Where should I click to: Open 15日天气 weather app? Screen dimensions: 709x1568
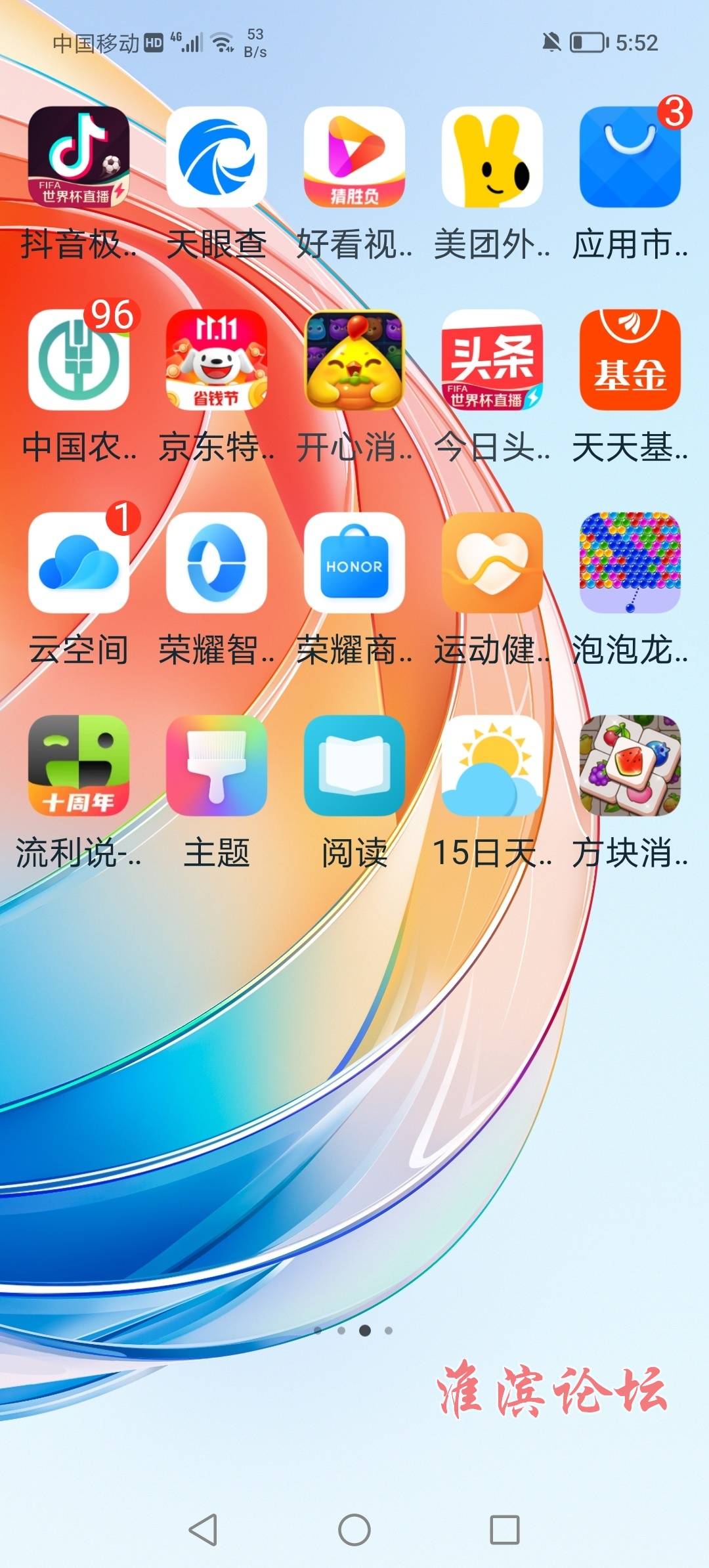pyautogui.click(x=492, y=766)
